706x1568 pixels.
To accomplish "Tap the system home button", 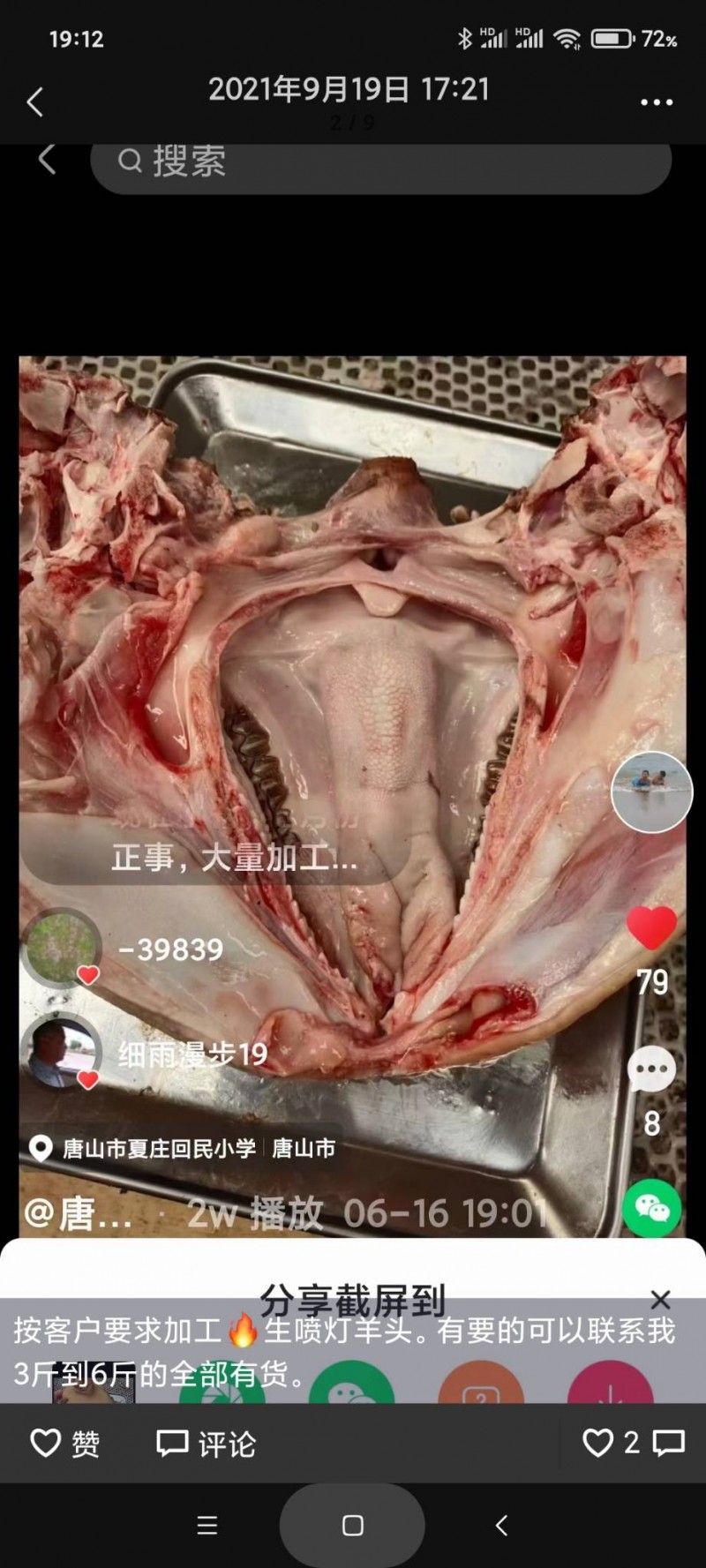I will point(352,1525).
